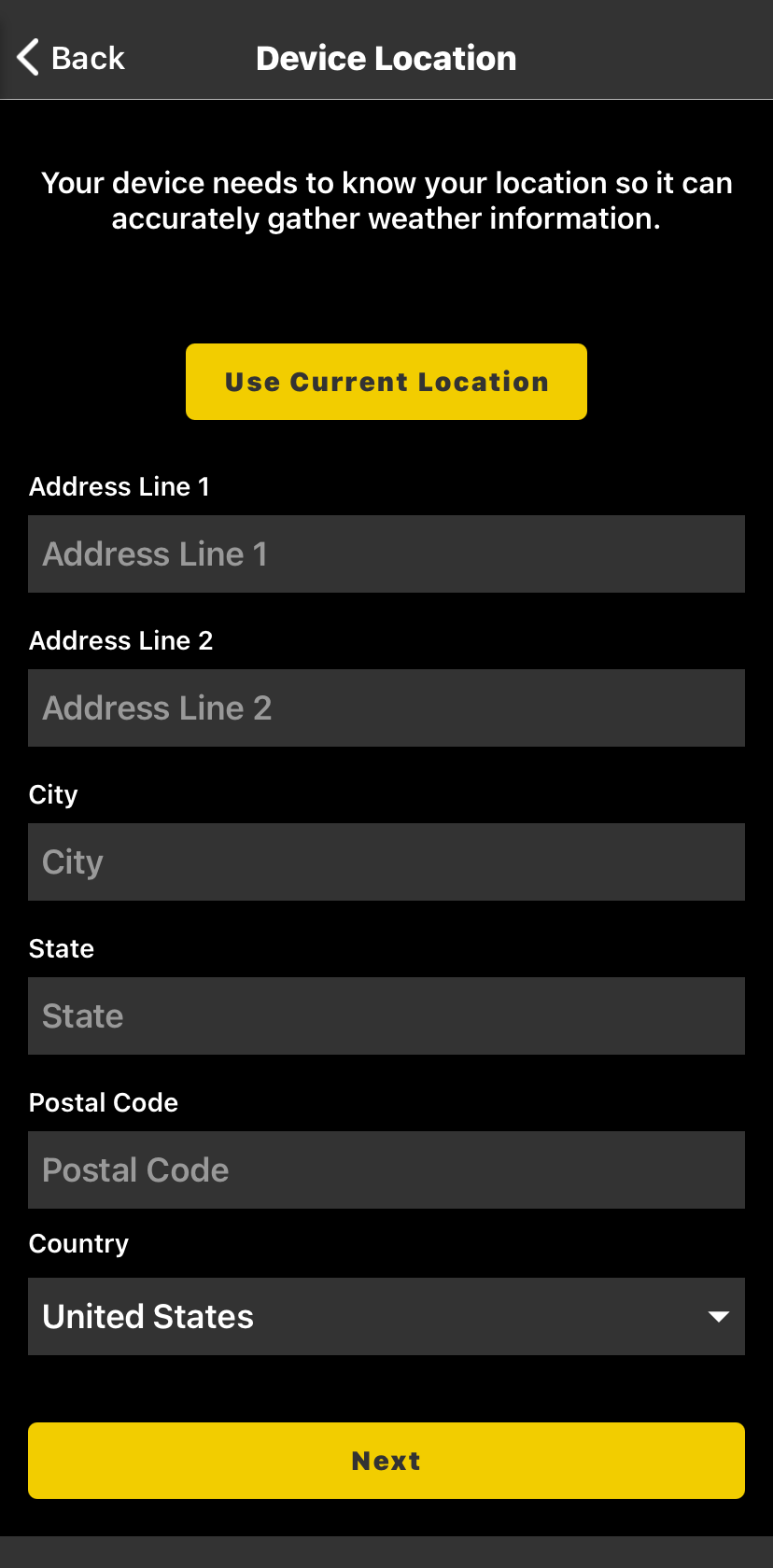Continue with the Next button
Screen dimensions: 773x1568
pos(386,1461)
